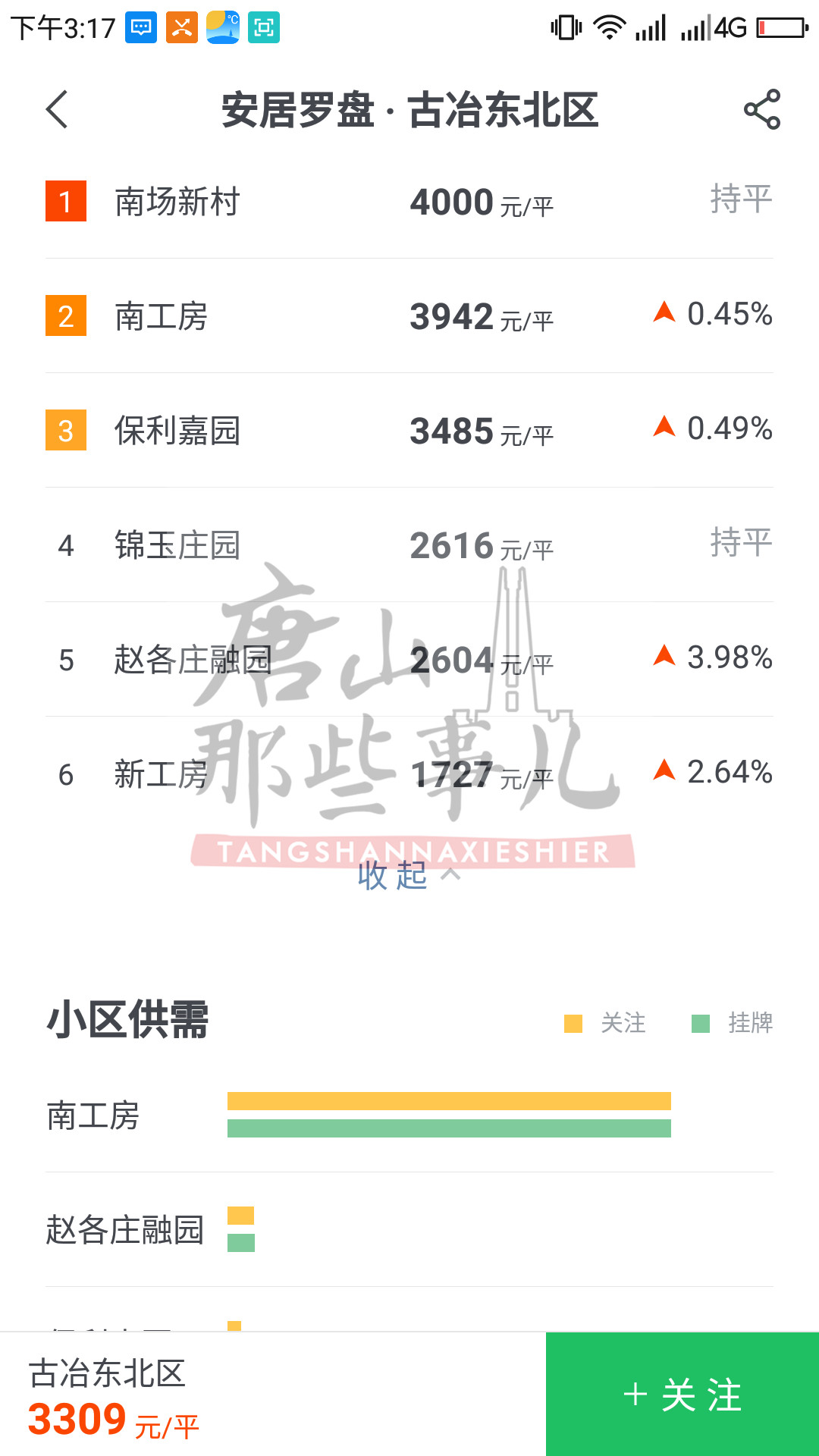Image resolution: width=819 pixels, height=1456 pixels.
Task: Open the 新工房 ranking row
Action: click(409, 774)
